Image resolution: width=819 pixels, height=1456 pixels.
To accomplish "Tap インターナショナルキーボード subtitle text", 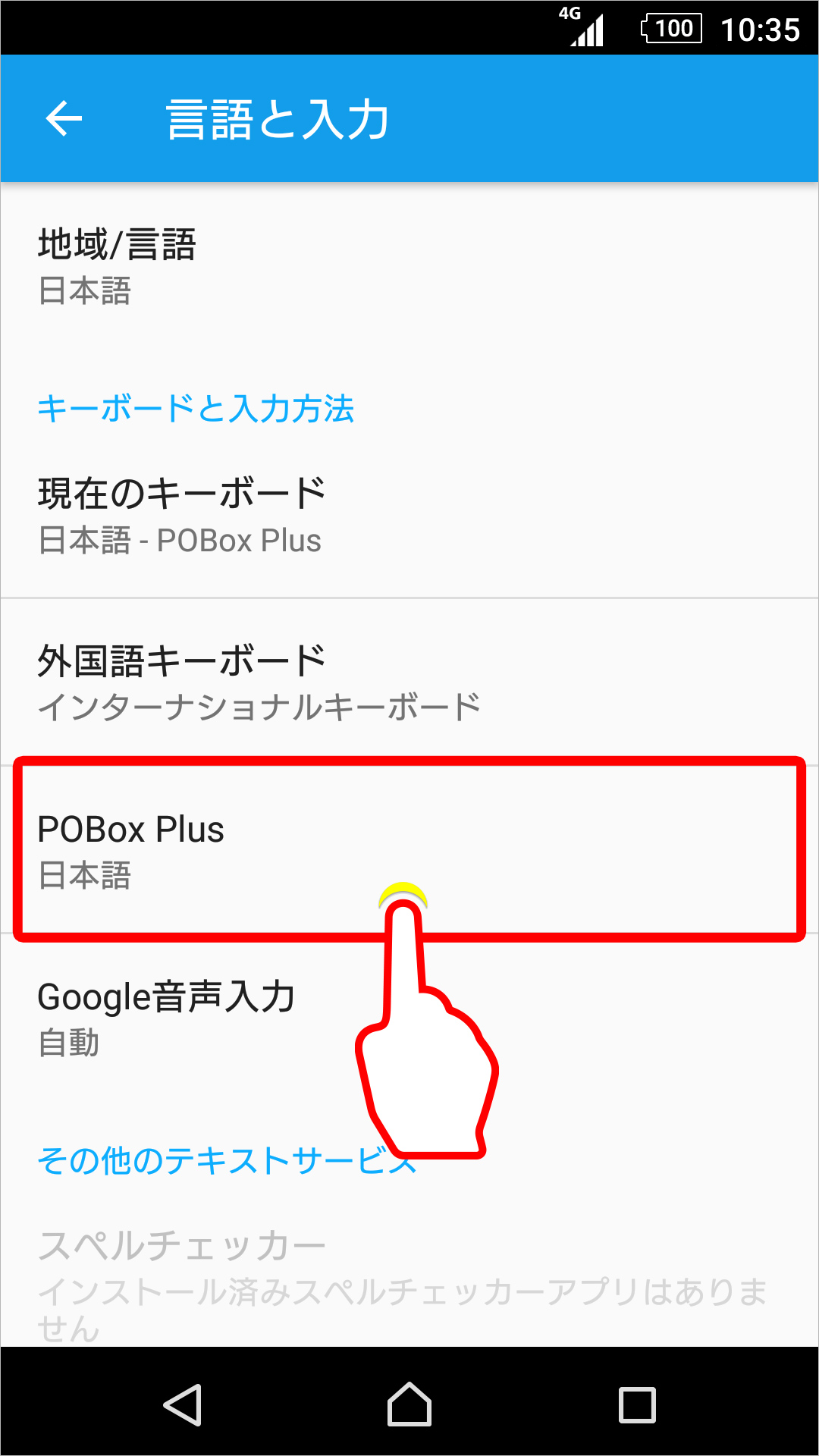I will coord(260,705).
